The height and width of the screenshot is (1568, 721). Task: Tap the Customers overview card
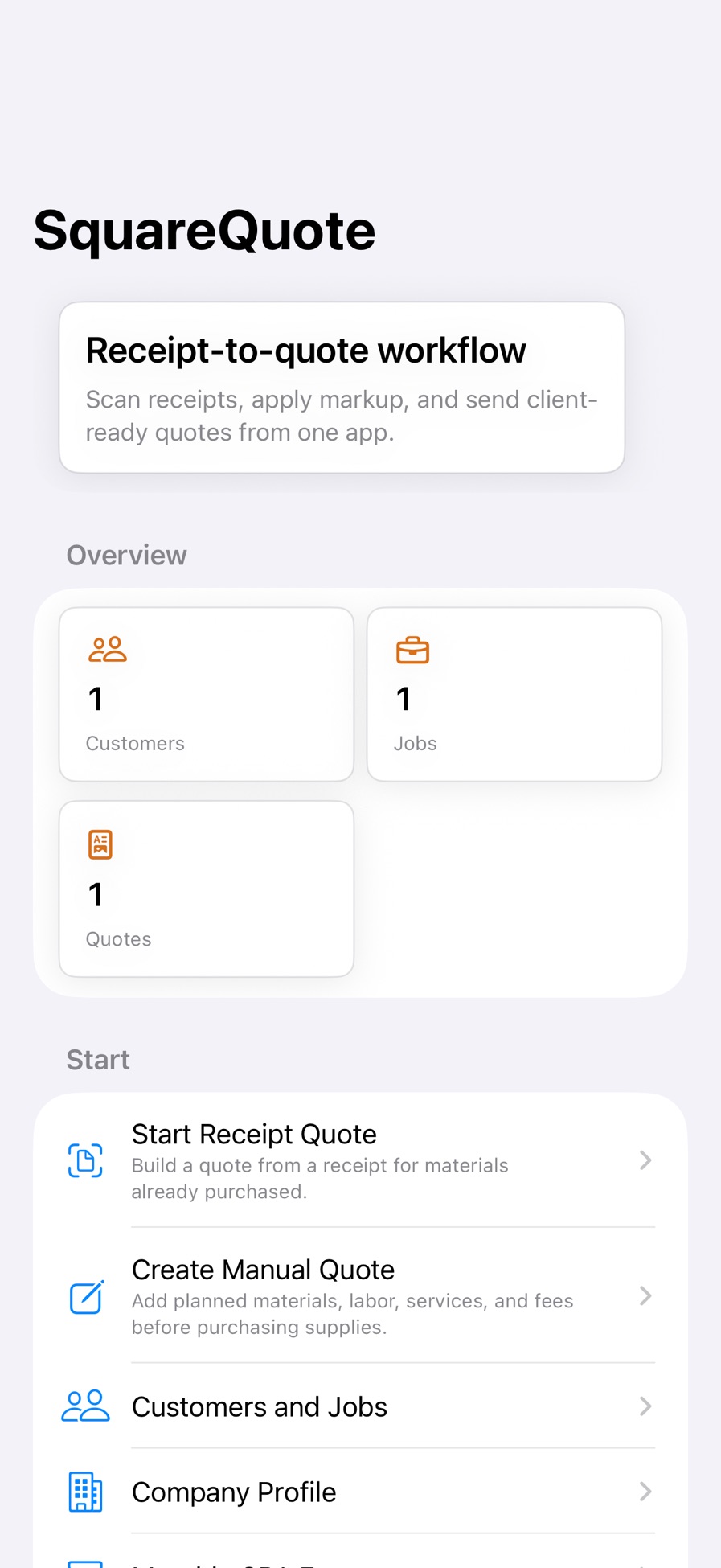coord(207,694)
